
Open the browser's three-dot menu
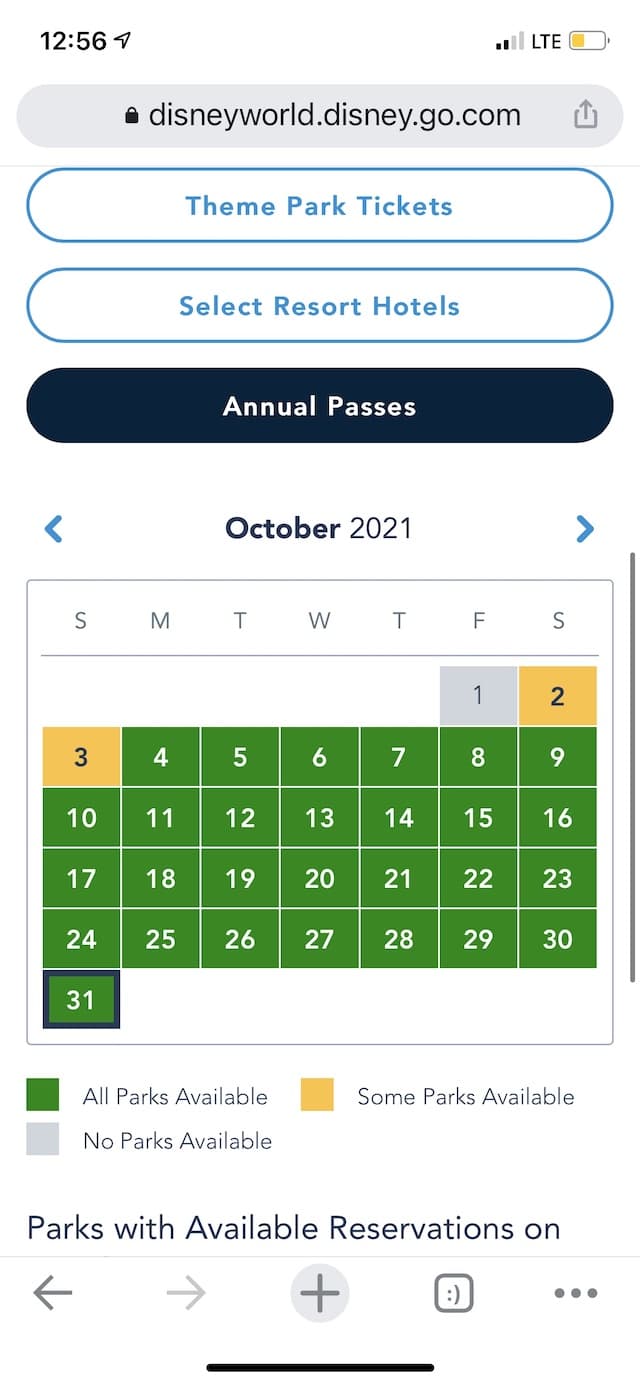(x=576, y=1293)
